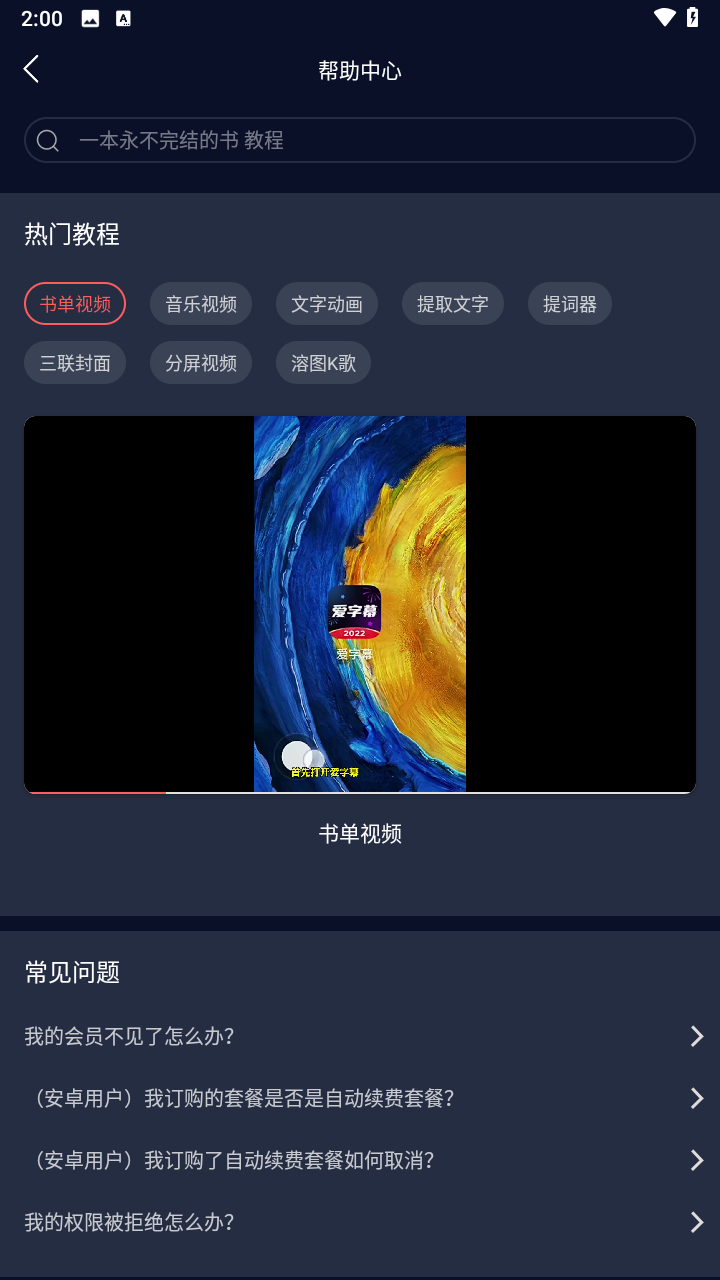Viewport: 720px width, 1280px height.
Task: Select the 文字动画 chip
Action: pos(327,304)
